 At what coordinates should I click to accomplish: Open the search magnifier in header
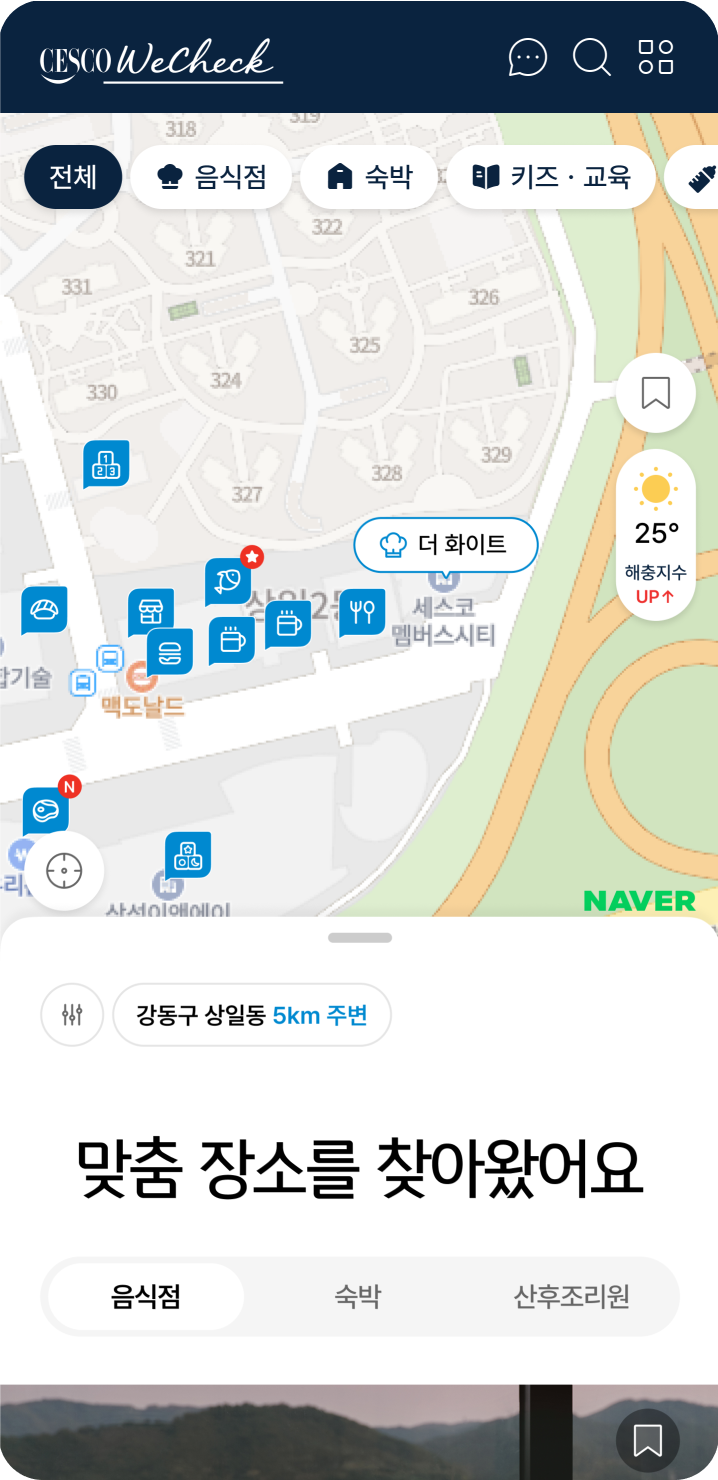pos(591,58)
